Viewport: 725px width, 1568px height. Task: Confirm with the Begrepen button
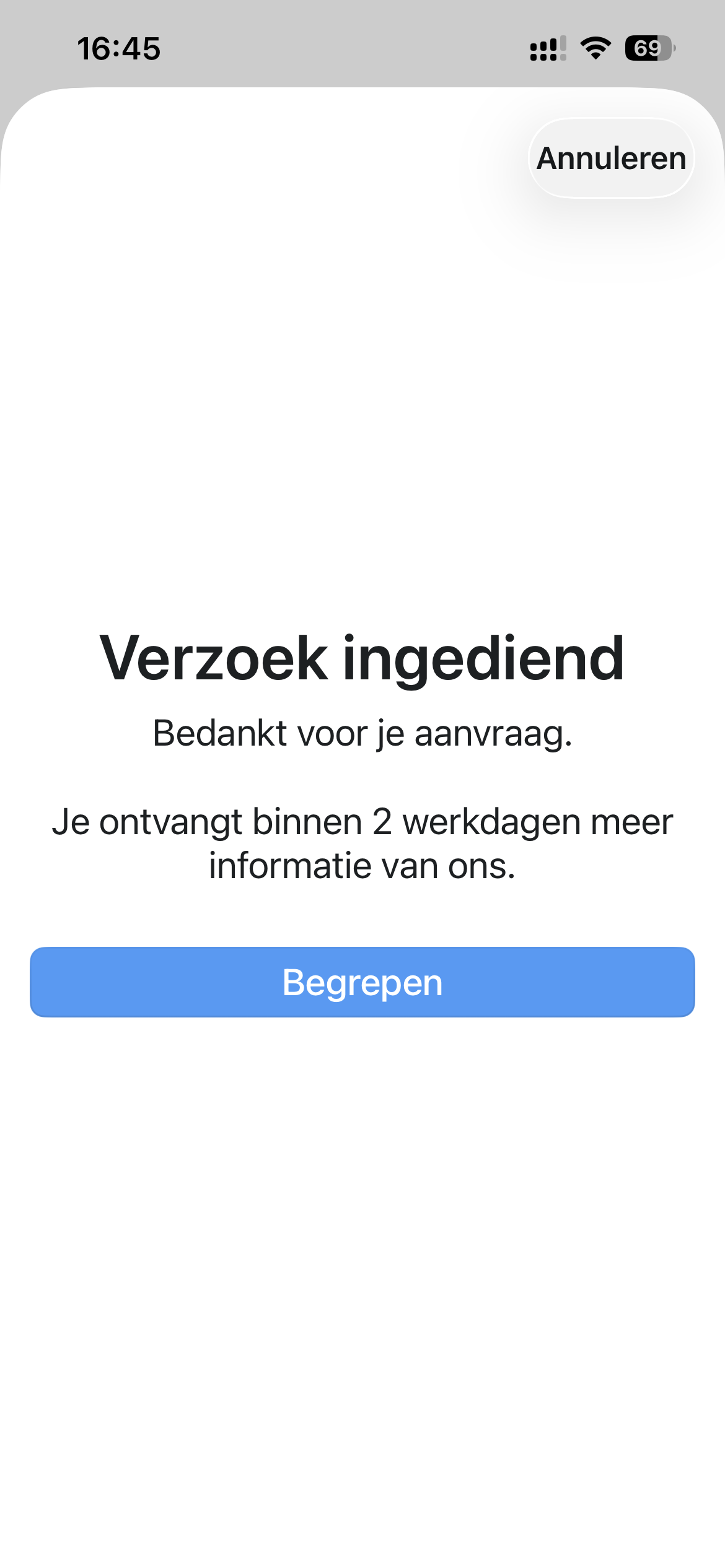point(362,982)
